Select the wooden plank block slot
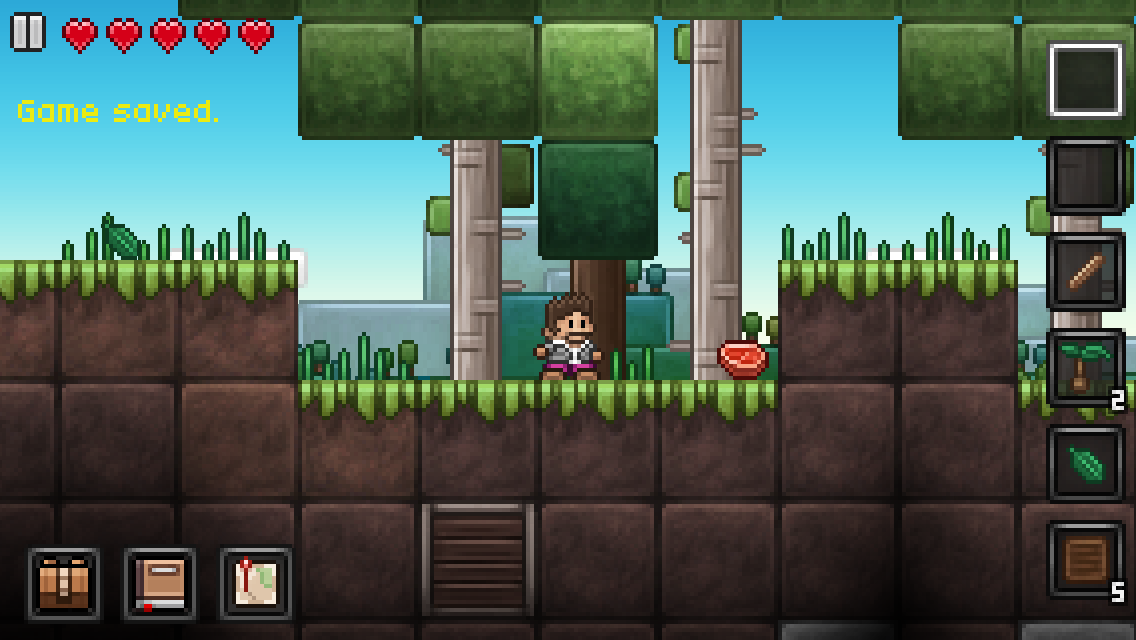The height and width of the screenshot is (640, 1136). [1085, 560]
